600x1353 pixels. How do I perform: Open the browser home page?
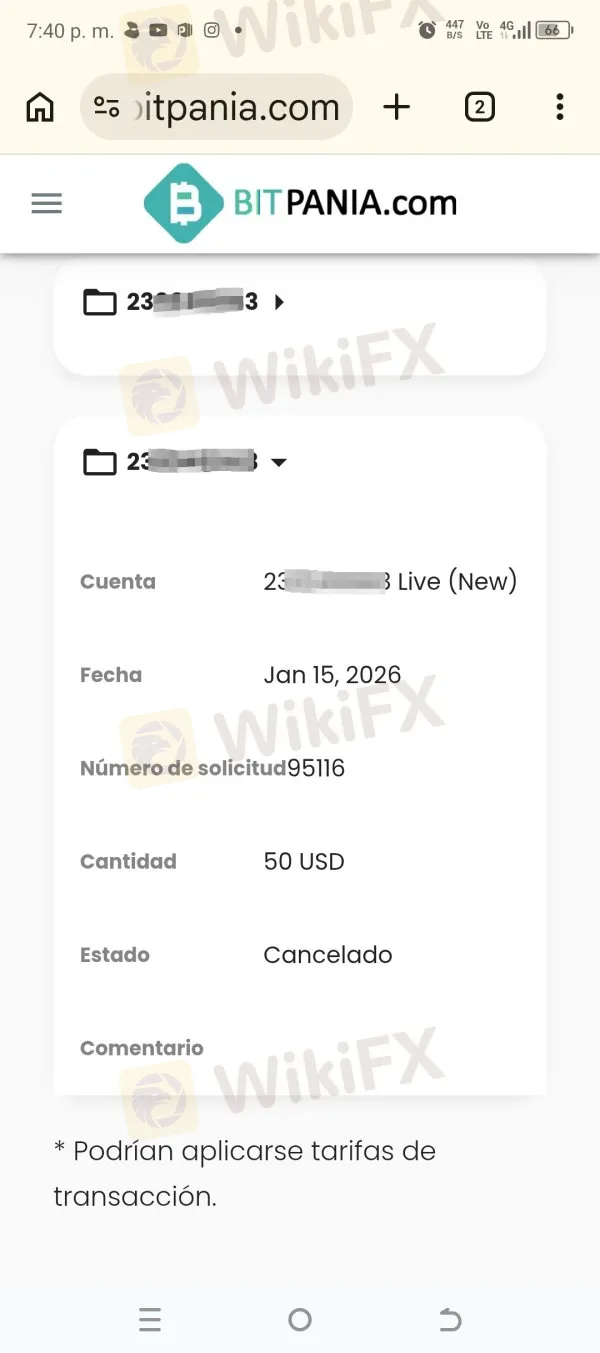(x=40, y=107)
